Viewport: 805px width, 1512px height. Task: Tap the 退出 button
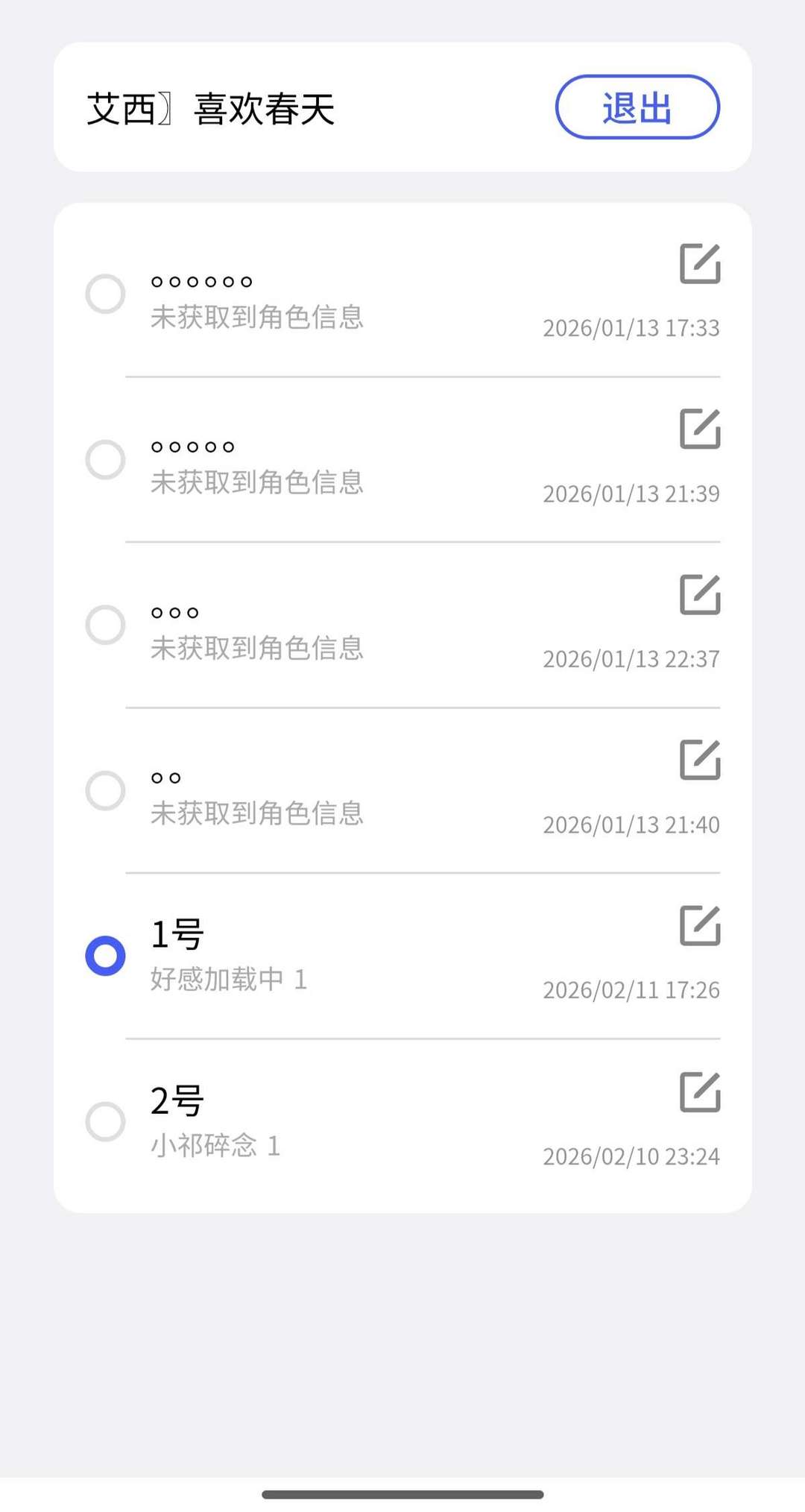(x=637, y=107)
